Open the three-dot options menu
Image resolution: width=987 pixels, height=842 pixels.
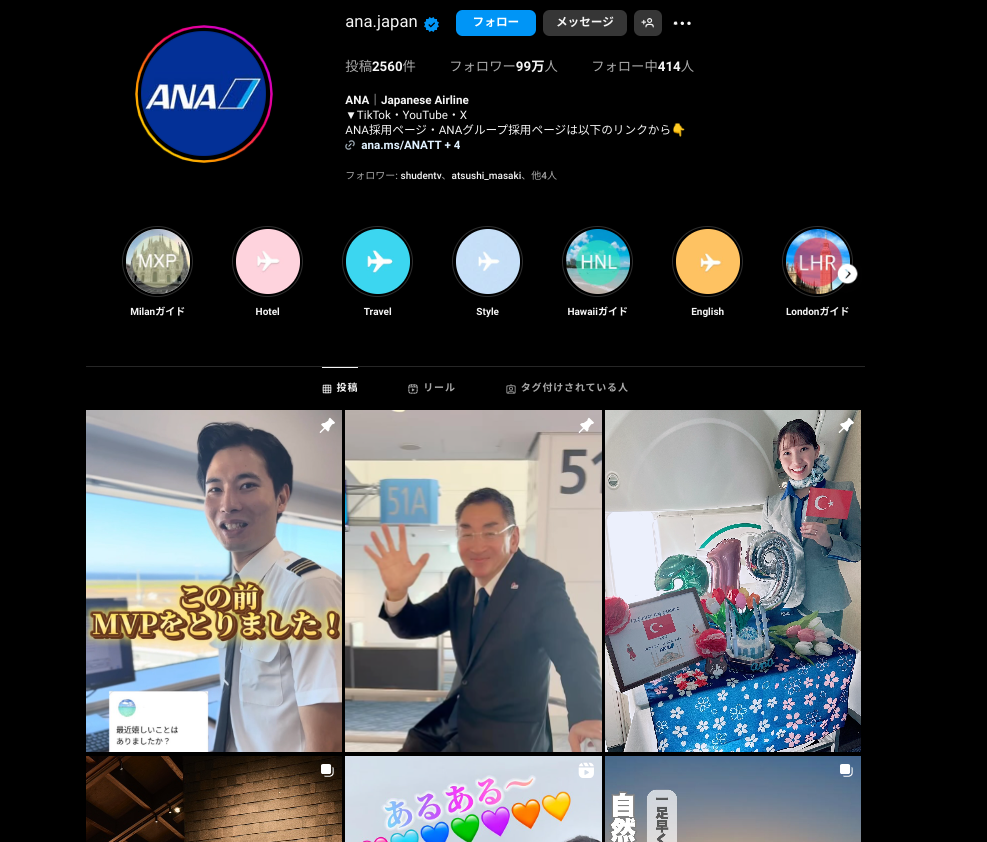(x=682, y=23)
